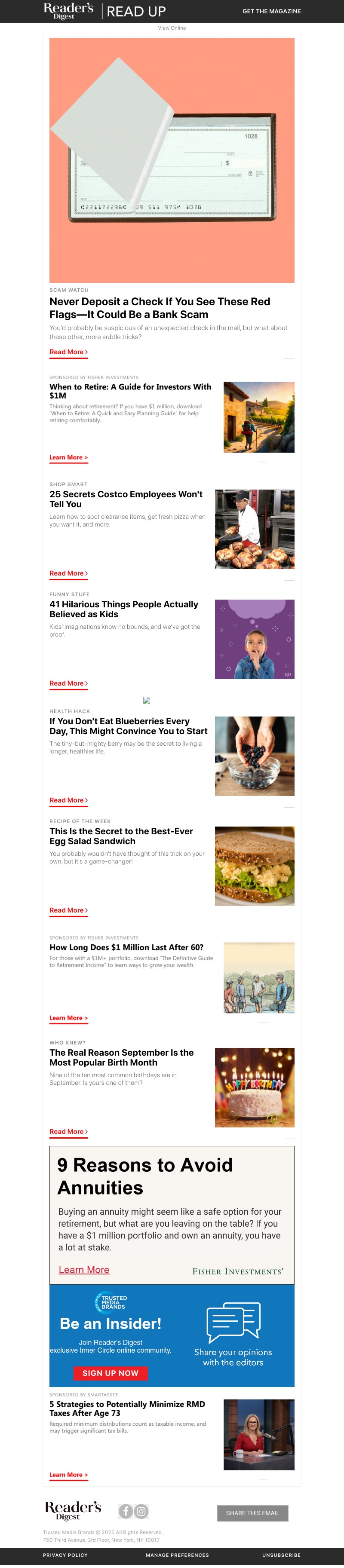The width and height of the screenshot is (344, 1568).
Task: Tap Get the Magazine link
Action: [x=272, y=11]
